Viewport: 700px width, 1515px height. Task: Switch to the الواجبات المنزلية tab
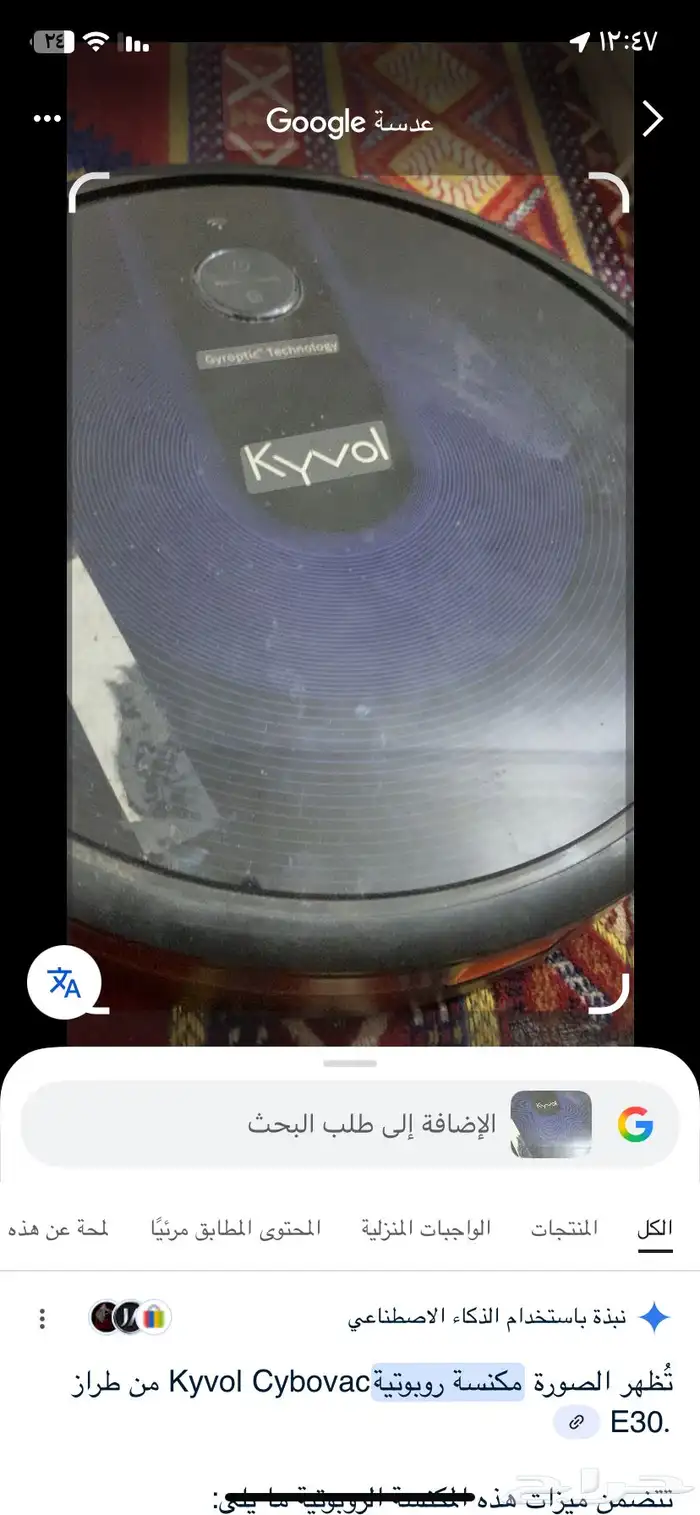click(426, 1229)
